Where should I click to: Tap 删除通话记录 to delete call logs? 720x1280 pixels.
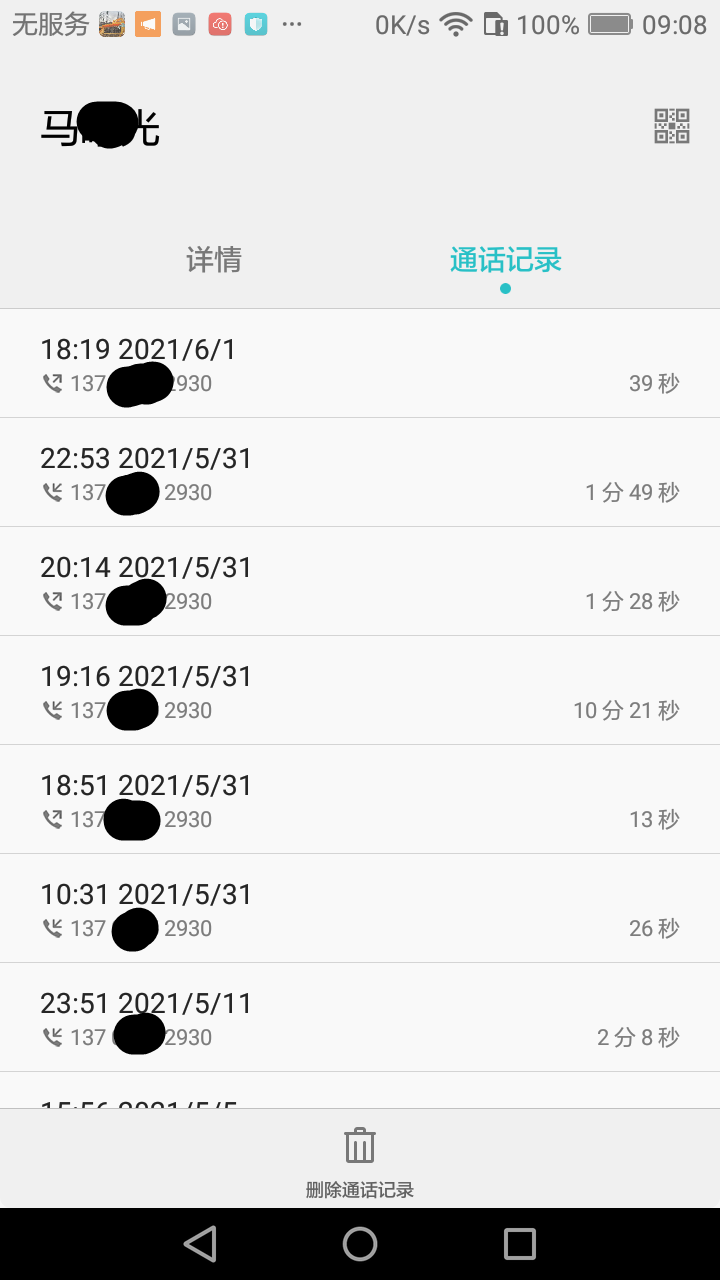360,1160
